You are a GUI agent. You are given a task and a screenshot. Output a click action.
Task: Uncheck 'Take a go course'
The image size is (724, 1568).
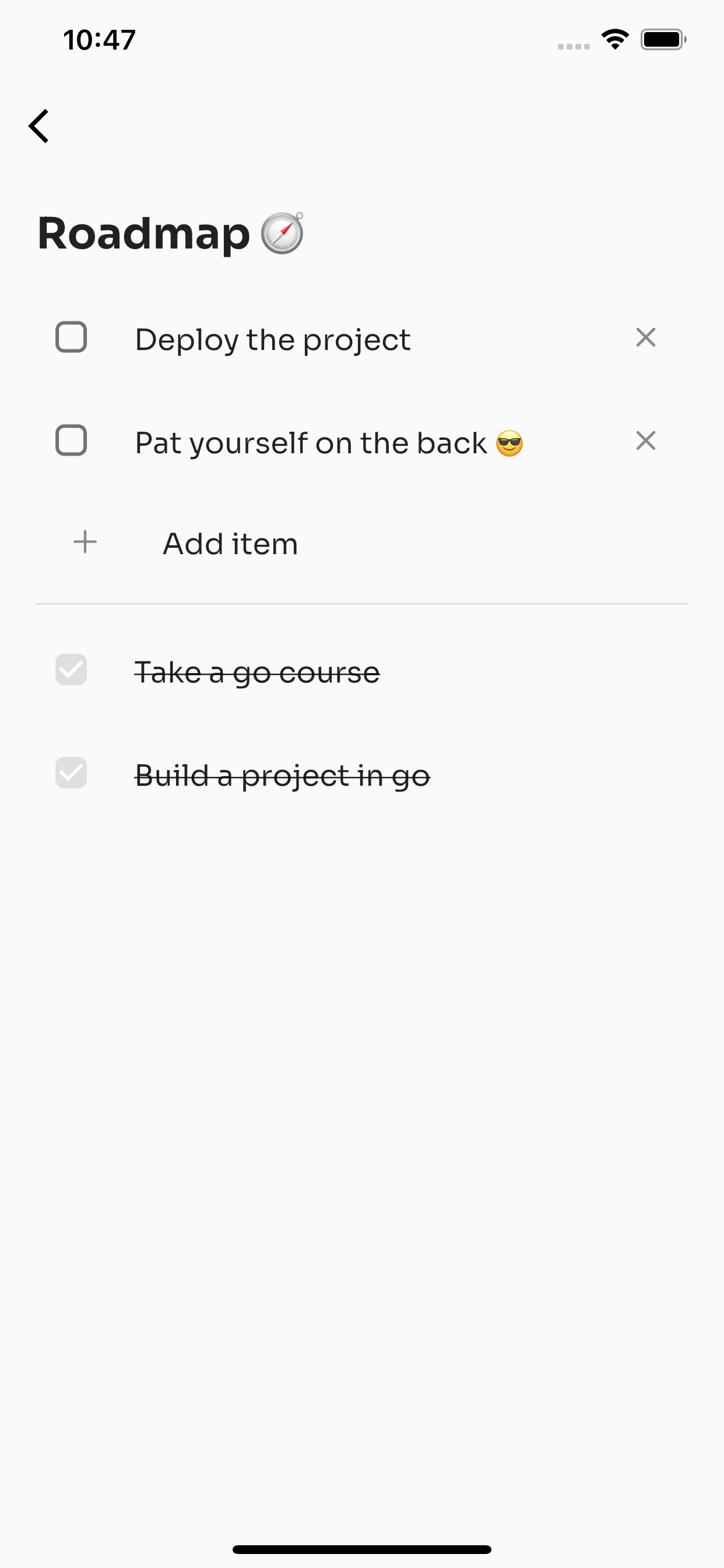[71, 670]
